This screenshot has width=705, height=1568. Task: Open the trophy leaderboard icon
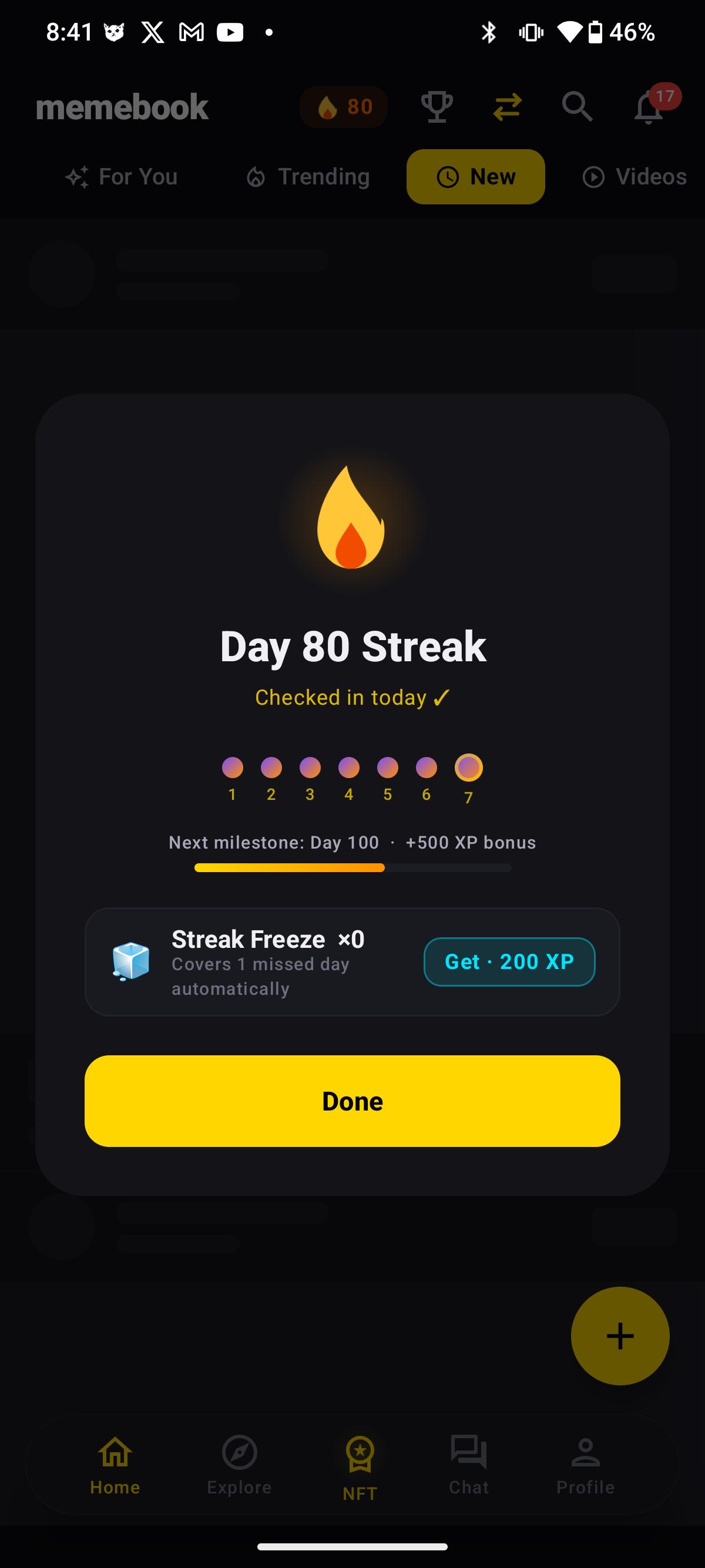[x=437, y=106]
